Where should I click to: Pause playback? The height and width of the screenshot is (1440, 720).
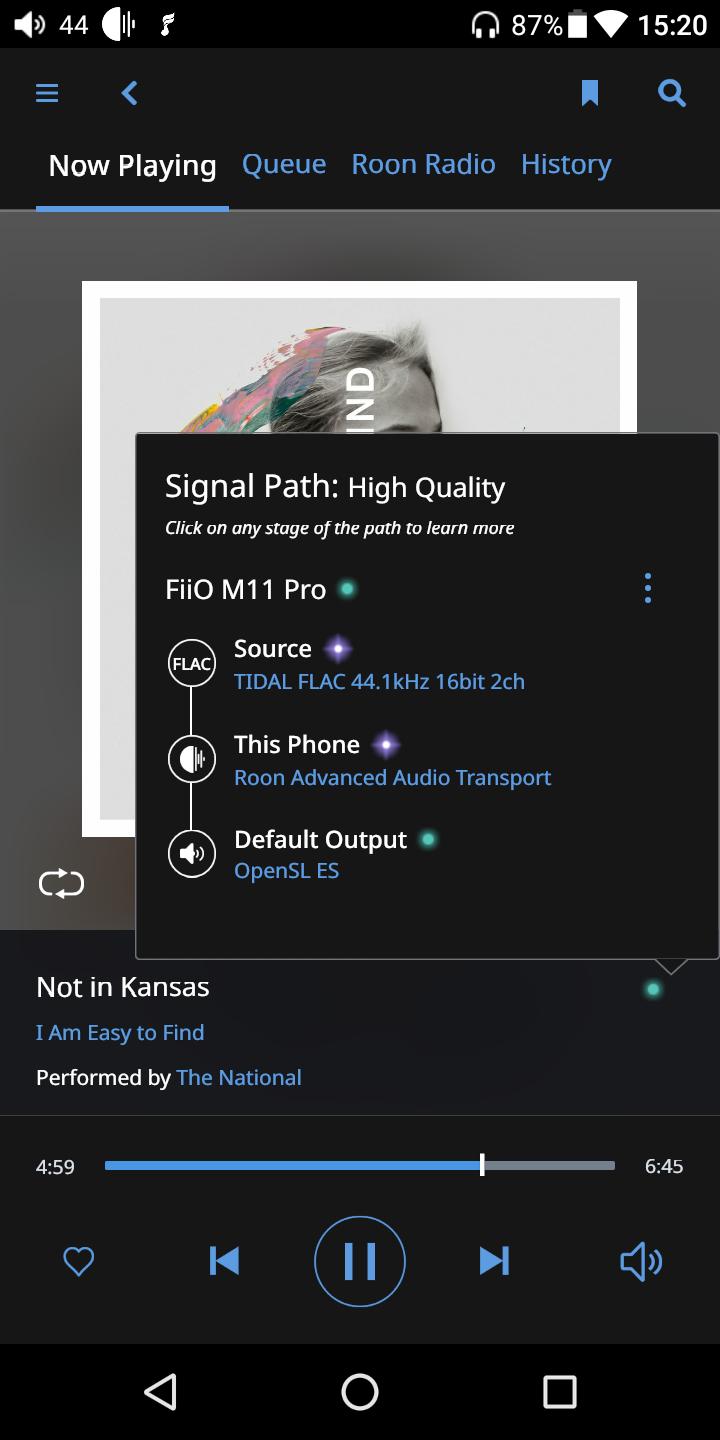(x=360, y=1261)
